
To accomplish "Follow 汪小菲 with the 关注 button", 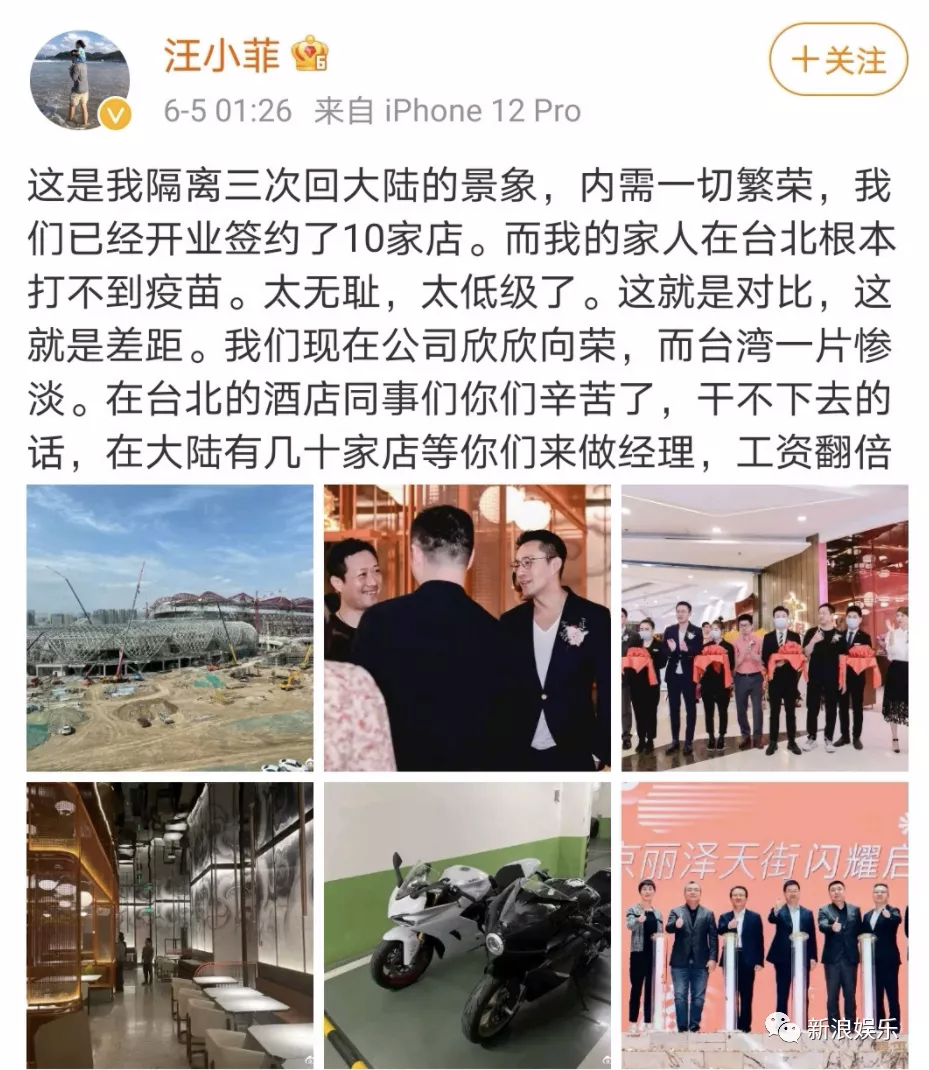I will point(838,59).
